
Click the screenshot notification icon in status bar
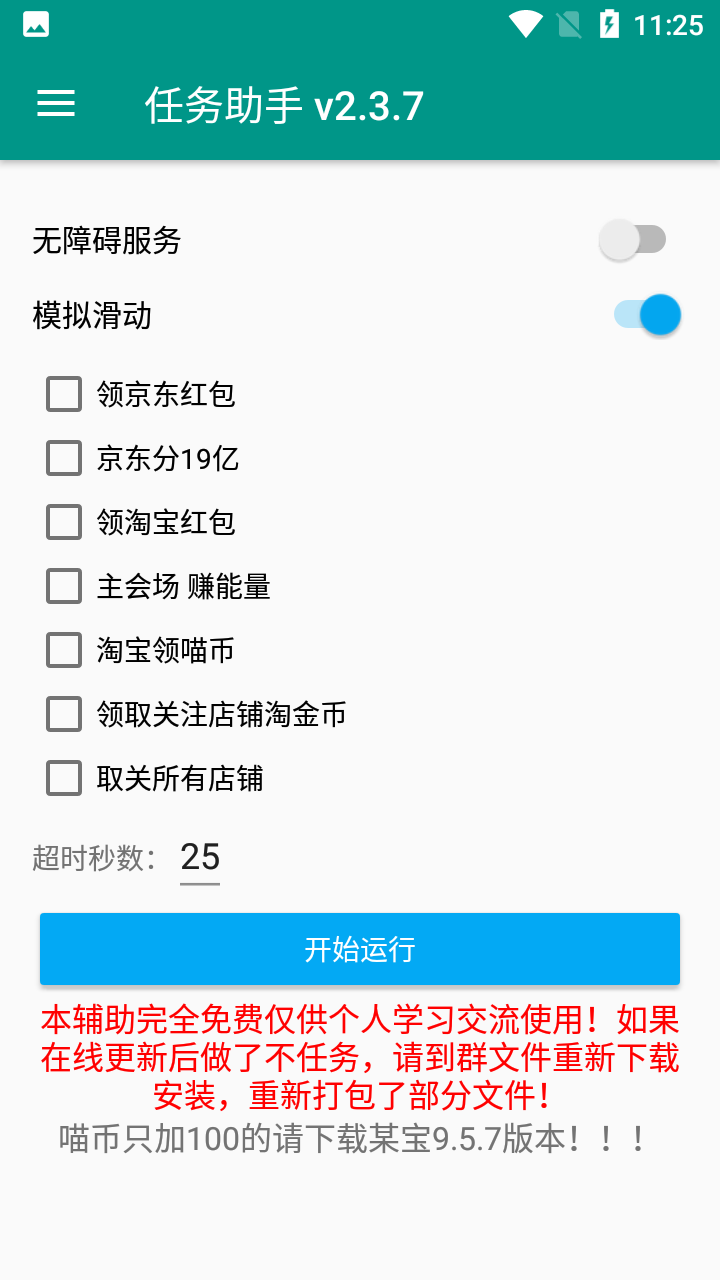pos(33,23)
